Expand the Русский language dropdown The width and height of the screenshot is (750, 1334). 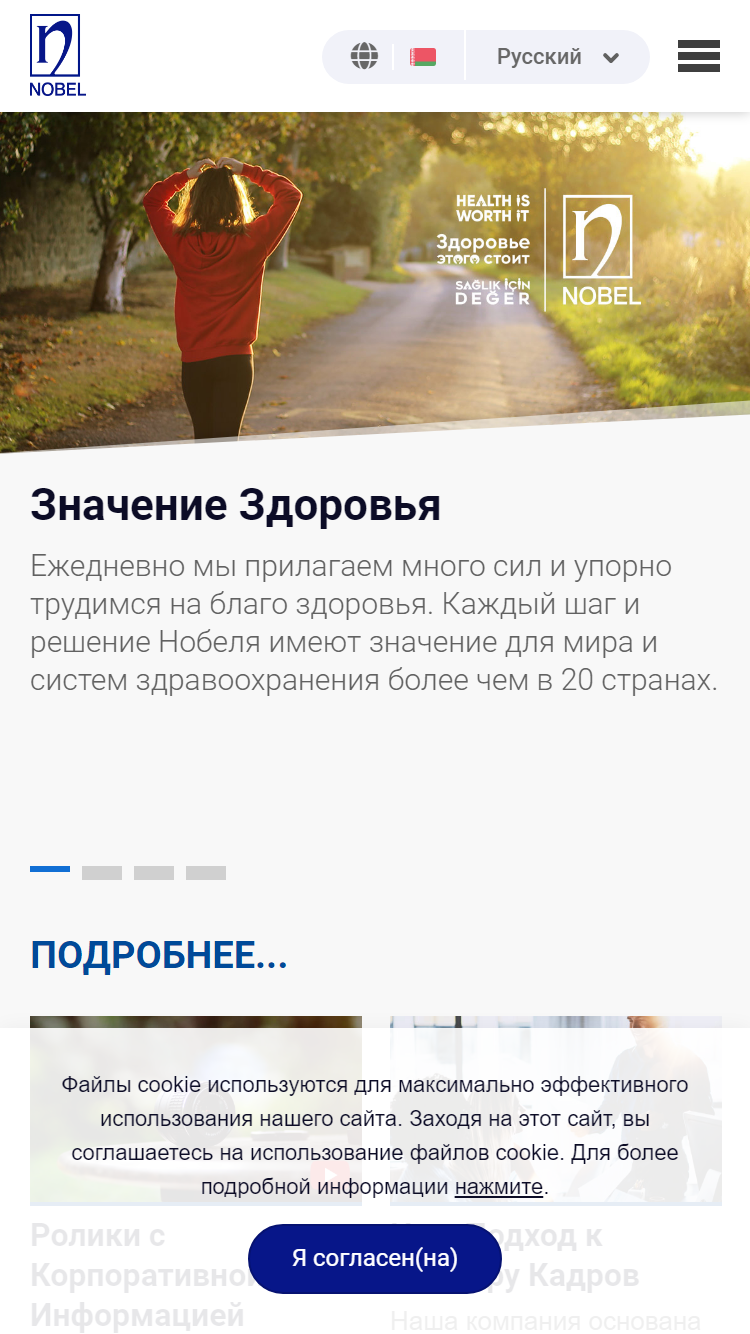[x=558, y=57]
